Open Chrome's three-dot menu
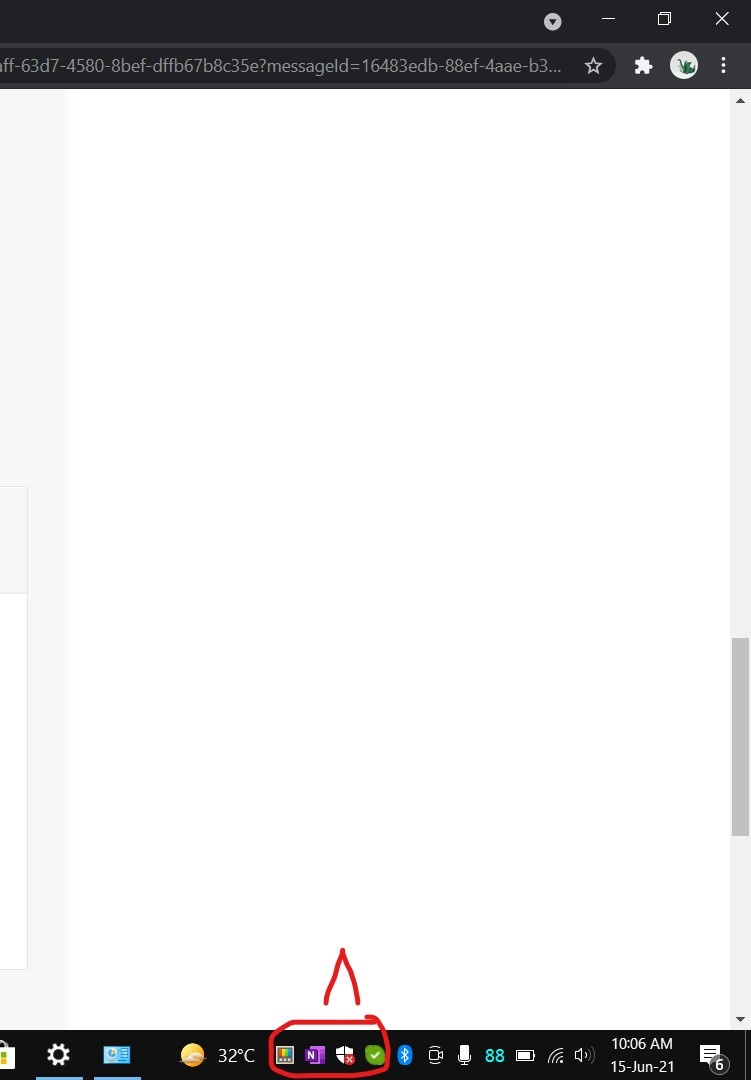Image resolution: width=751 pixels, height=1080 pixels. [x=724, y=66]
